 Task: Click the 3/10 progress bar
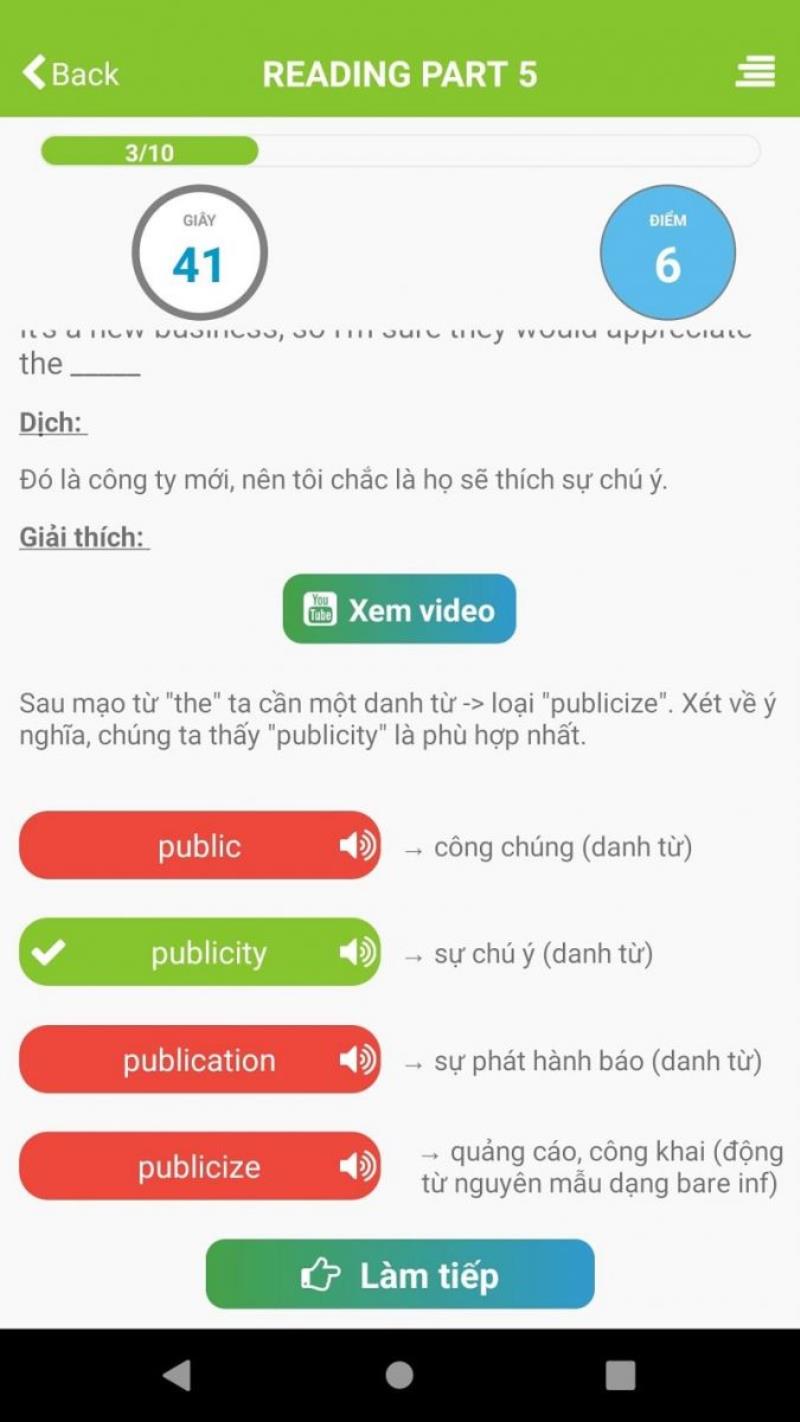pyautogui.click(x=147, y=150)
